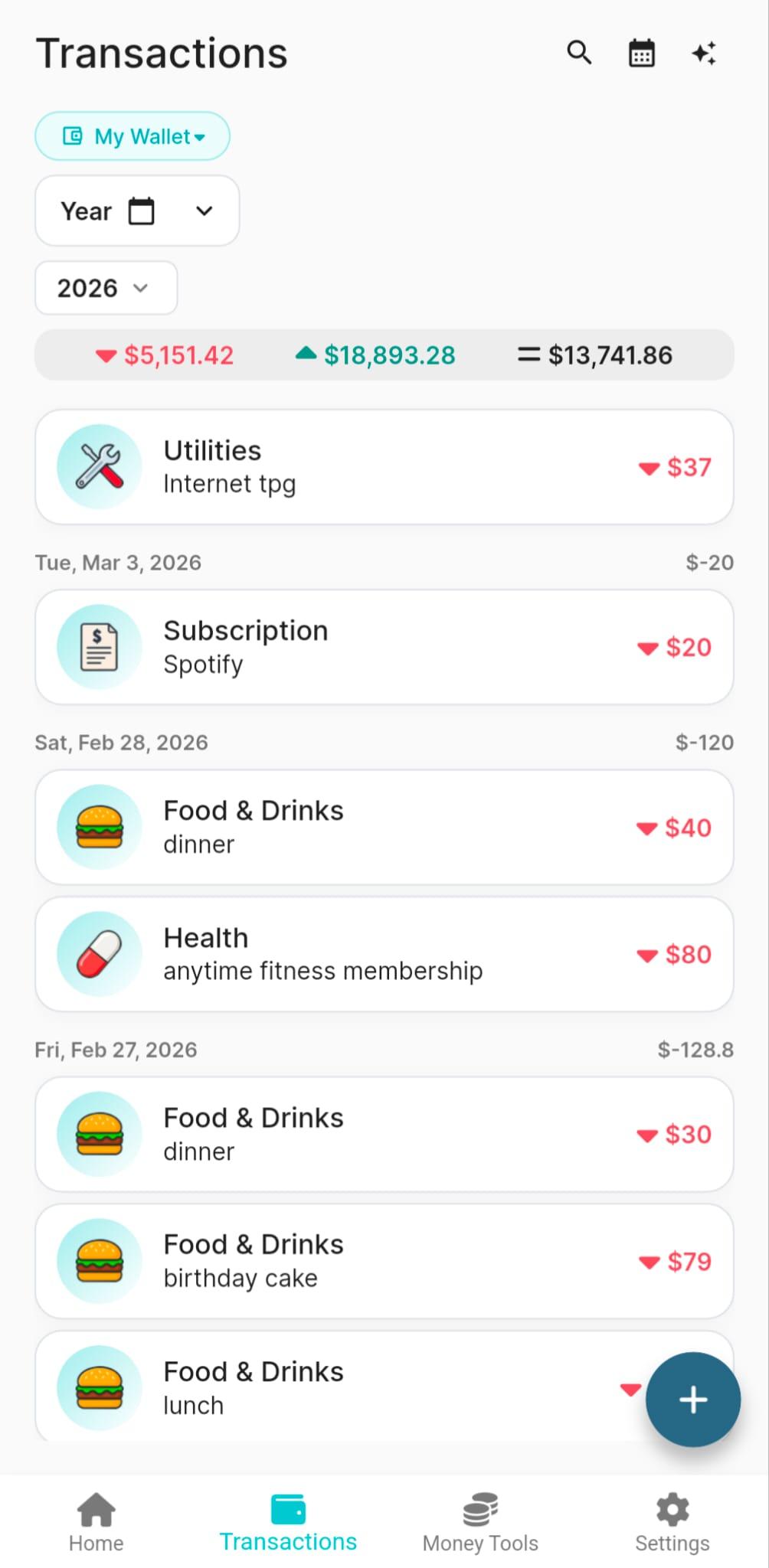Viewport: 769px width, 1568px height.
Task: Open the Settings tab
Action: point(672,1522)
